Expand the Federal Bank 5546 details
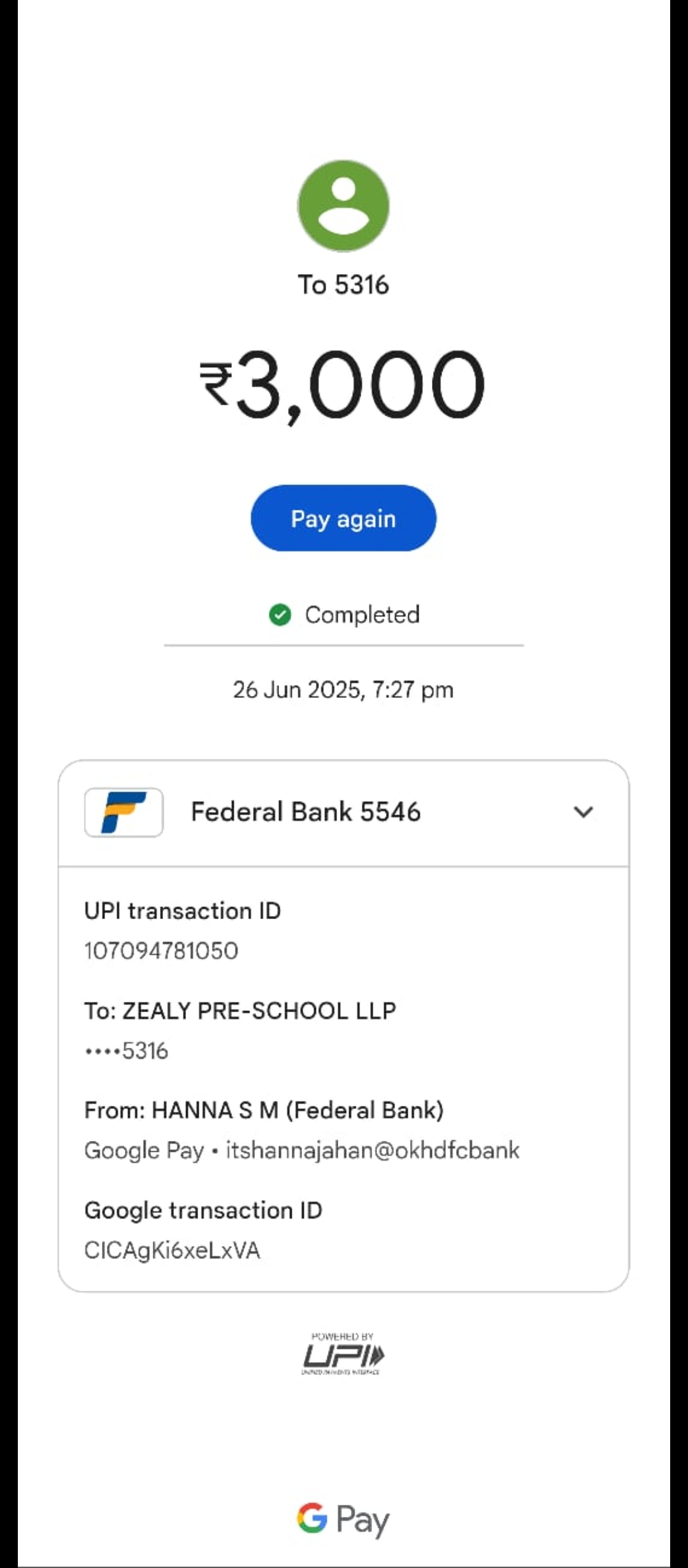 coord(583,812)
